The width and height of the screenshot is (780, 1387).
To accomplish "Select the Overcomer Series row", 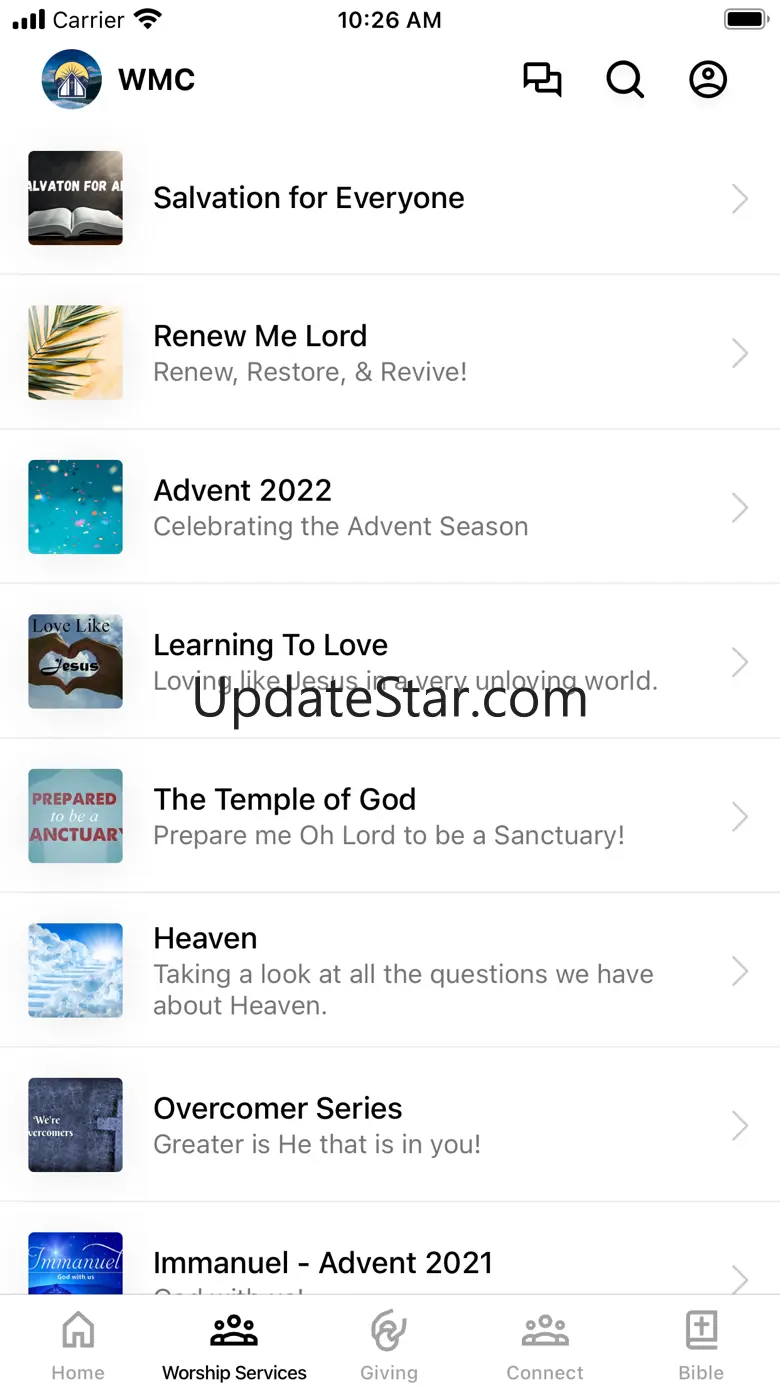I will [x=389, y=1125].
